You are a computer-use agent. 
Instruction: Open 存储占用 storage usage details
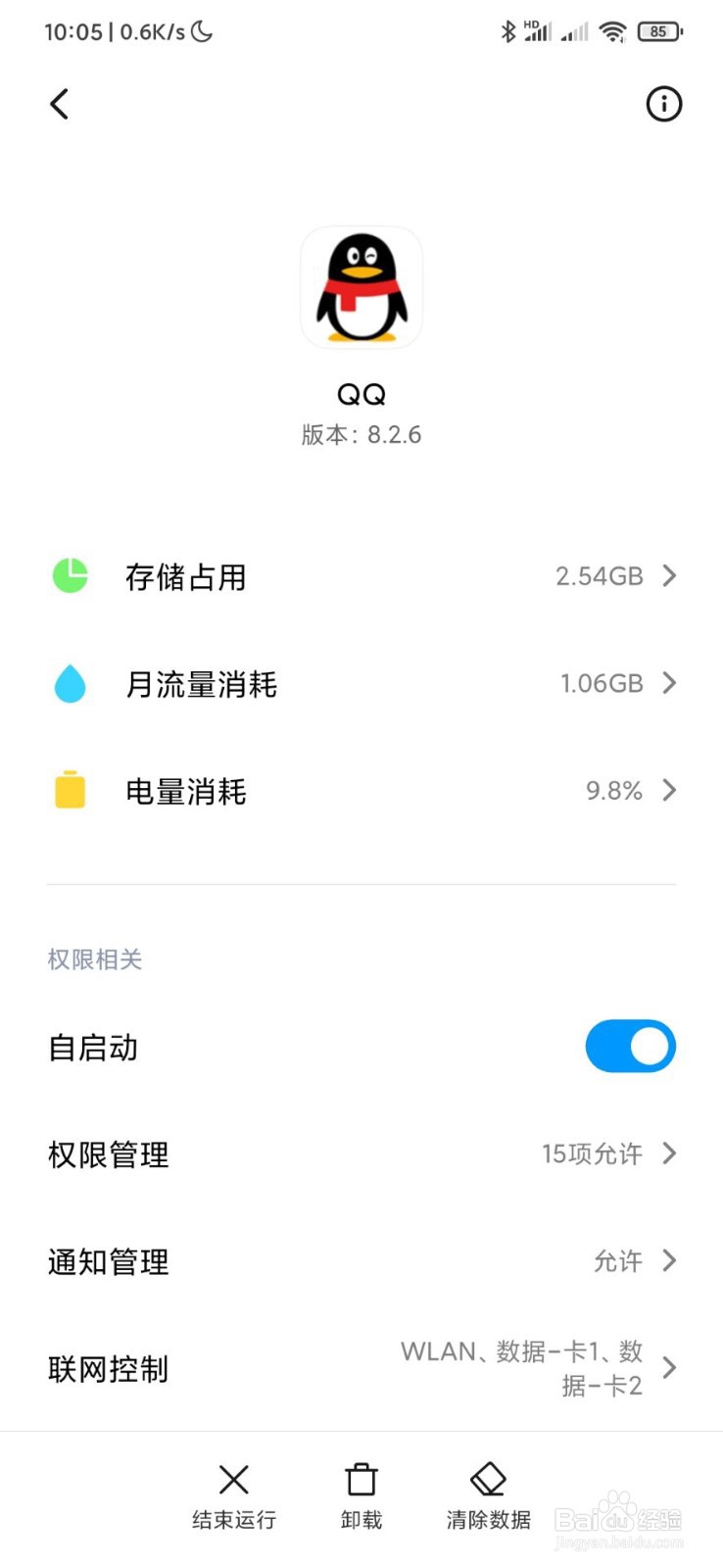click(x=361, y=576)
